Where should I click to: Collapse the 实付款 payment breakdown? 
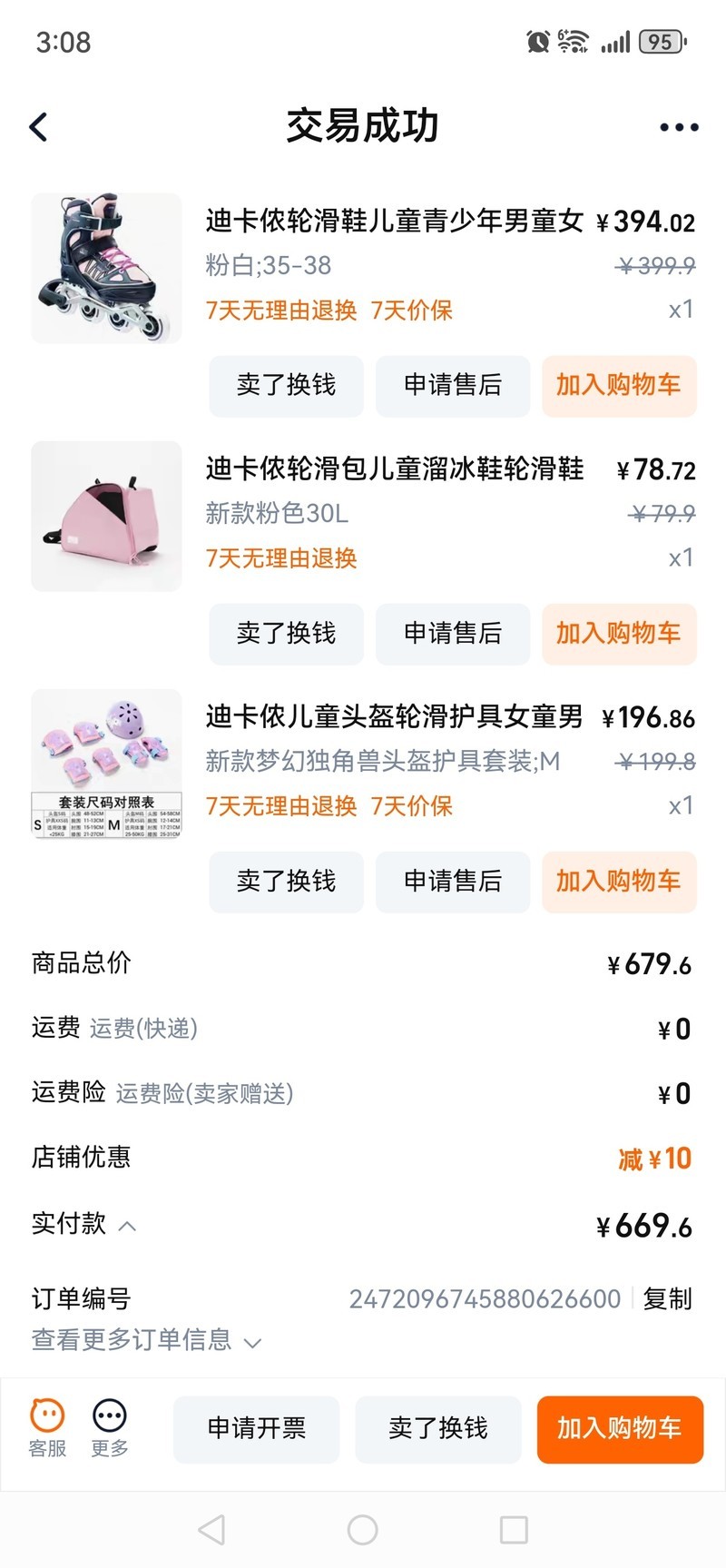128,1226
